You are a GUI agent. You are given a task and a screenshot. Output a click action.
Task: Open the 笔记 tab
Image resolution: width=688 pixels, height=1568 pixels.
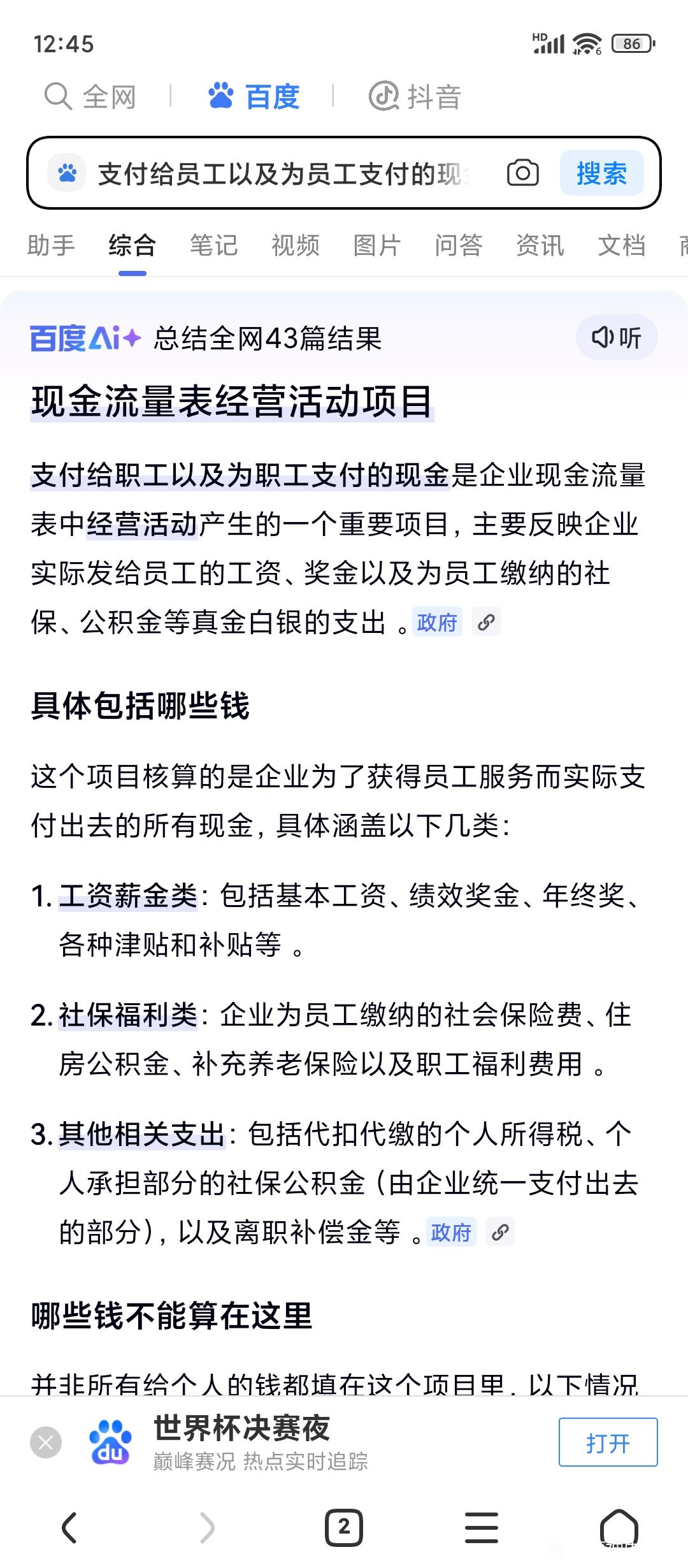coord(214,245)
